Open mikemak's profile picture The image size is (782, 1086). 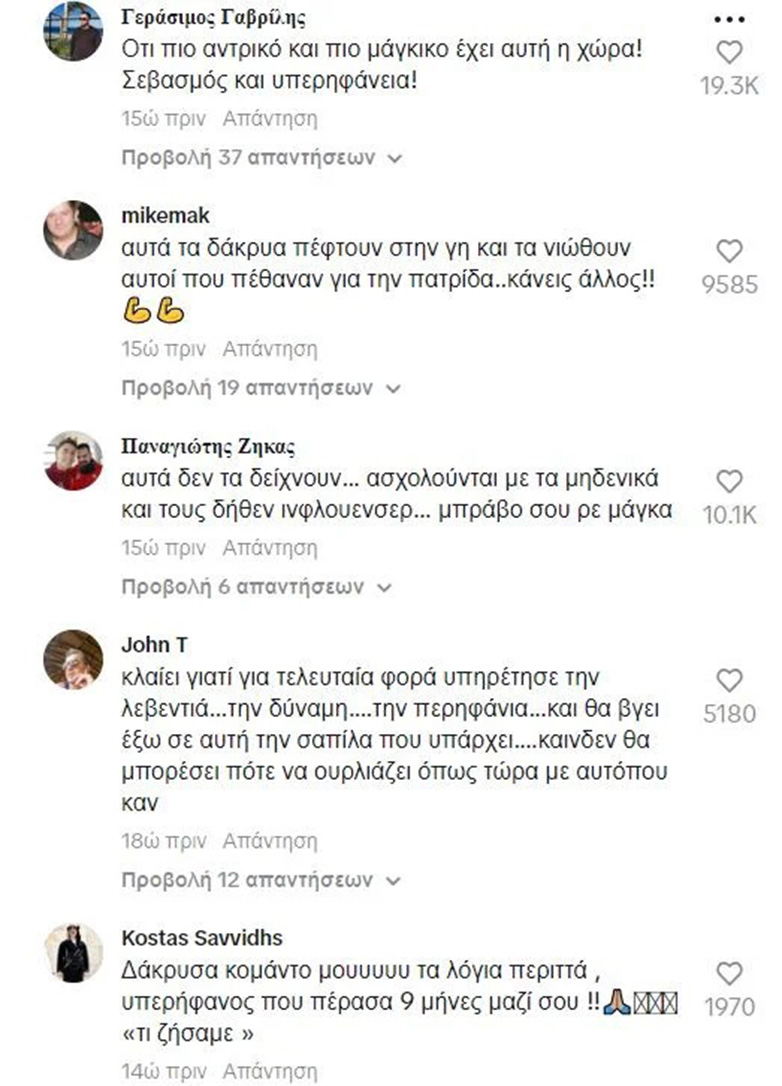coord(73,231)
